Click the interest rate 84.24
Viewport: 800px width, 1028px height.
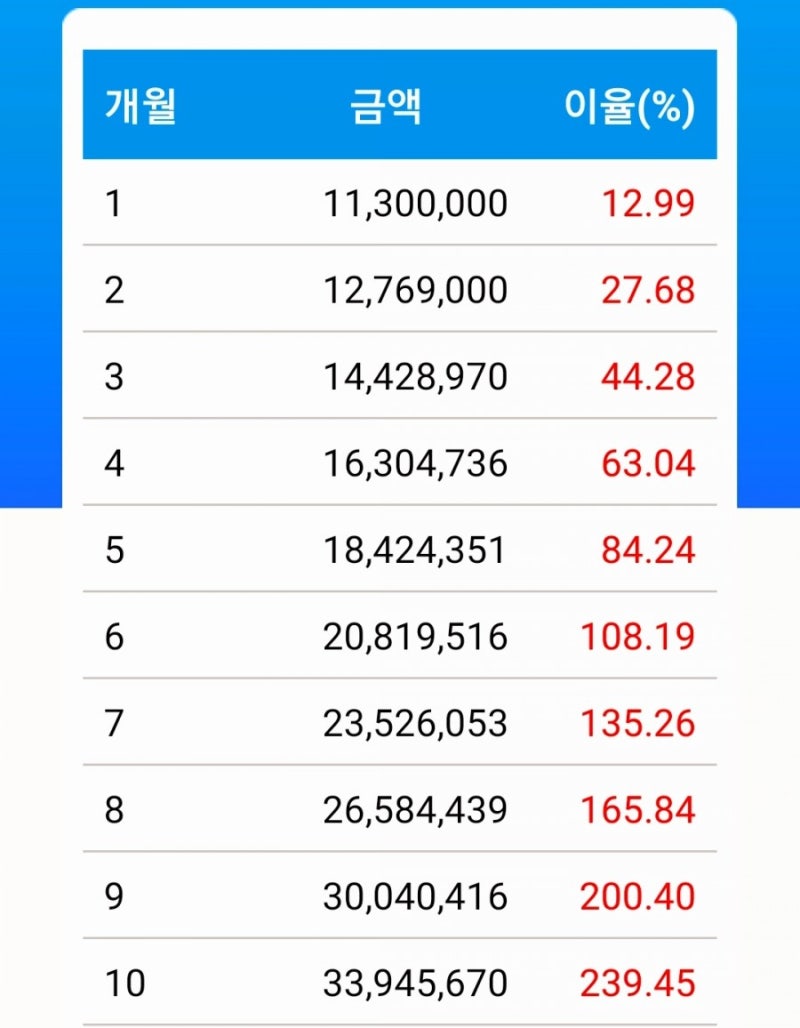click(648, 549)
